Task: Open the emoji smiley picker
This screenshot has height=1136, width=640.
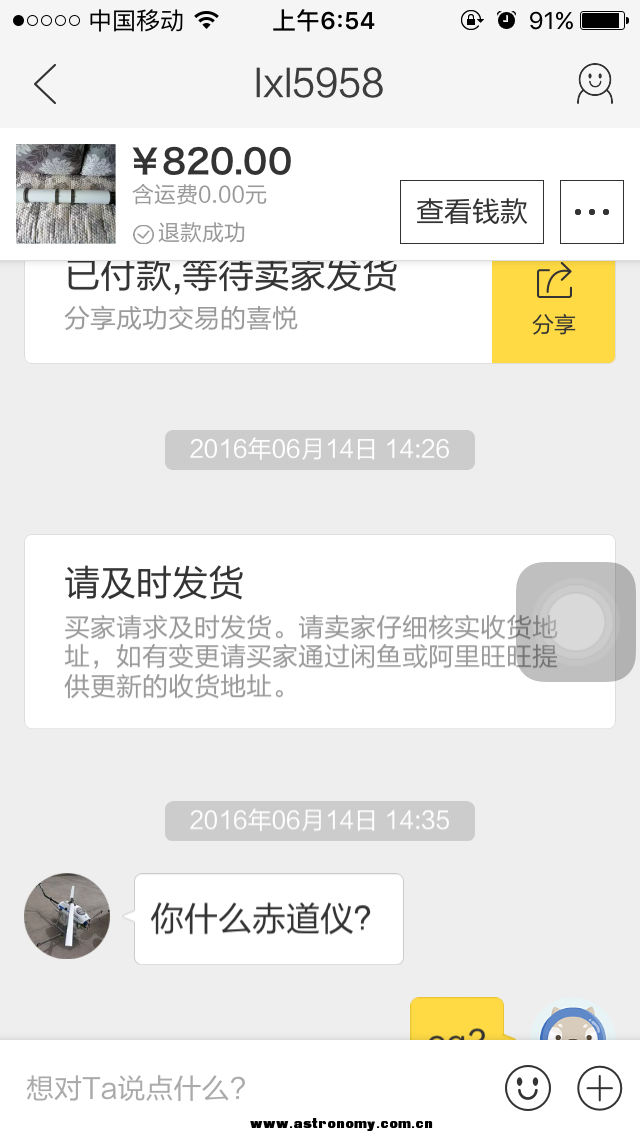Action: pos(527,1087)
